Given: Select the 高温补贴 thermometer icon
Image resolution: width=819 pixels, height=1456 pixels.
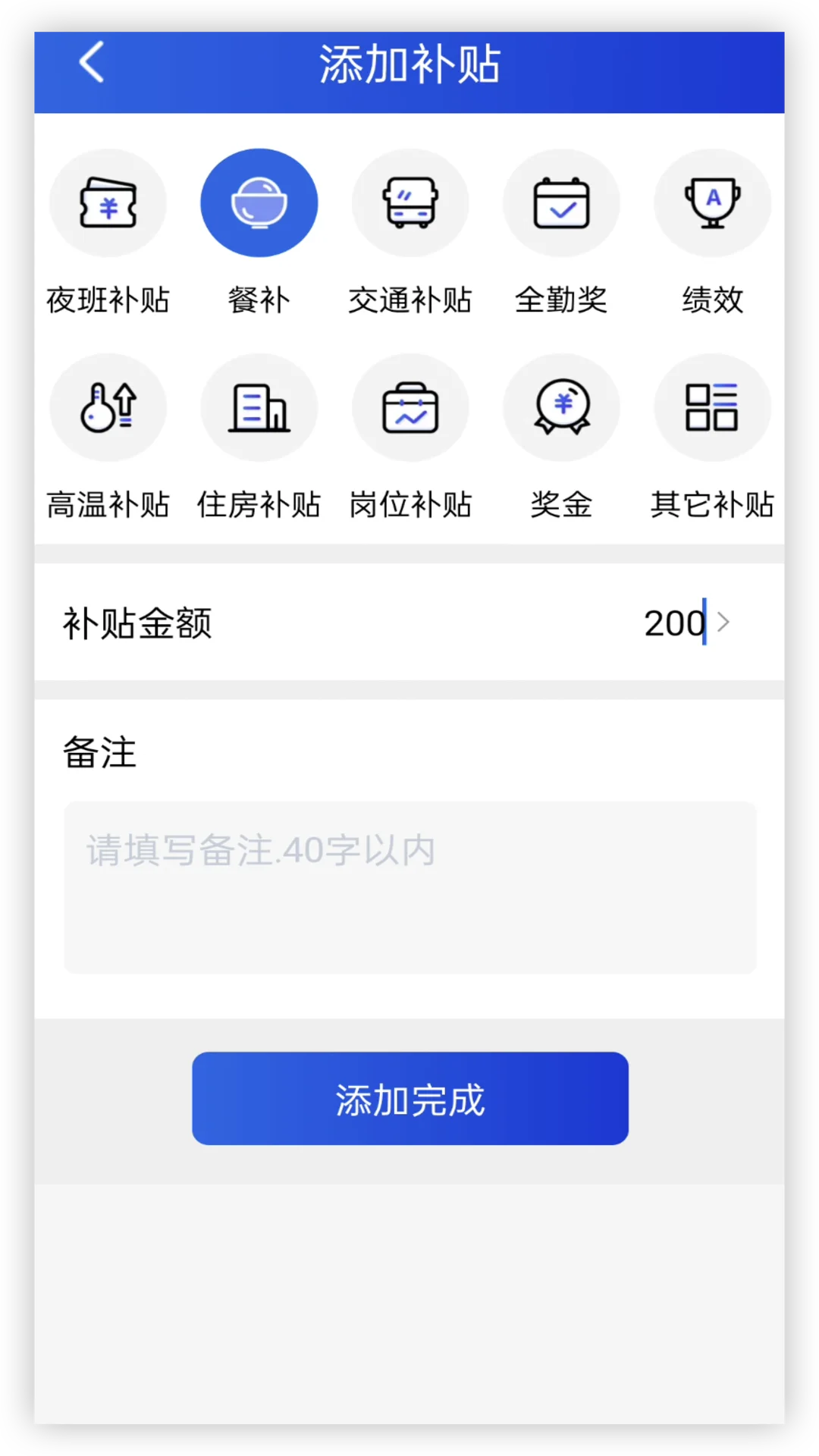Looking at the screenshot, I should coord(108,407).
